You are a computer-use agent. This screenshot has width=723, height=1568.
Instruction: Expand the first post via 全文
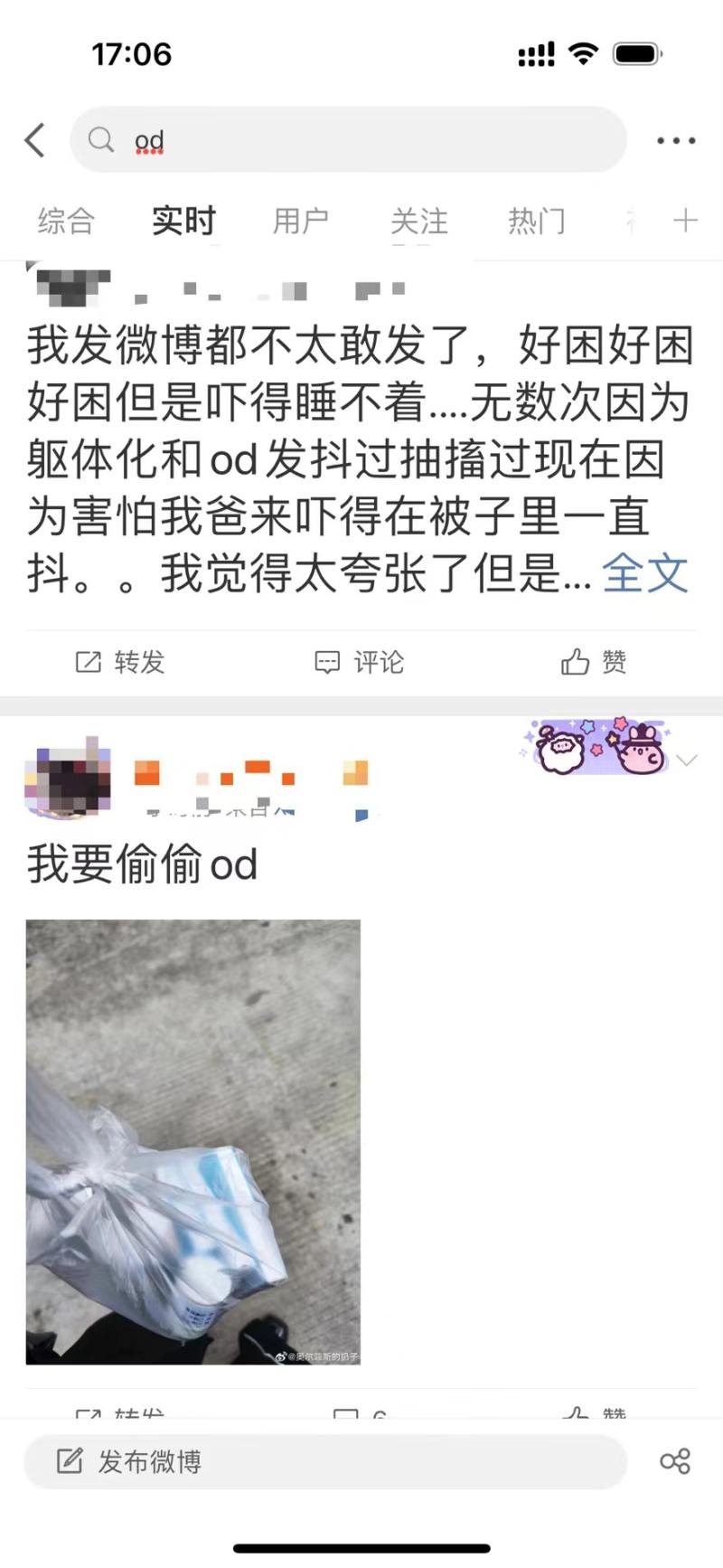644,573
